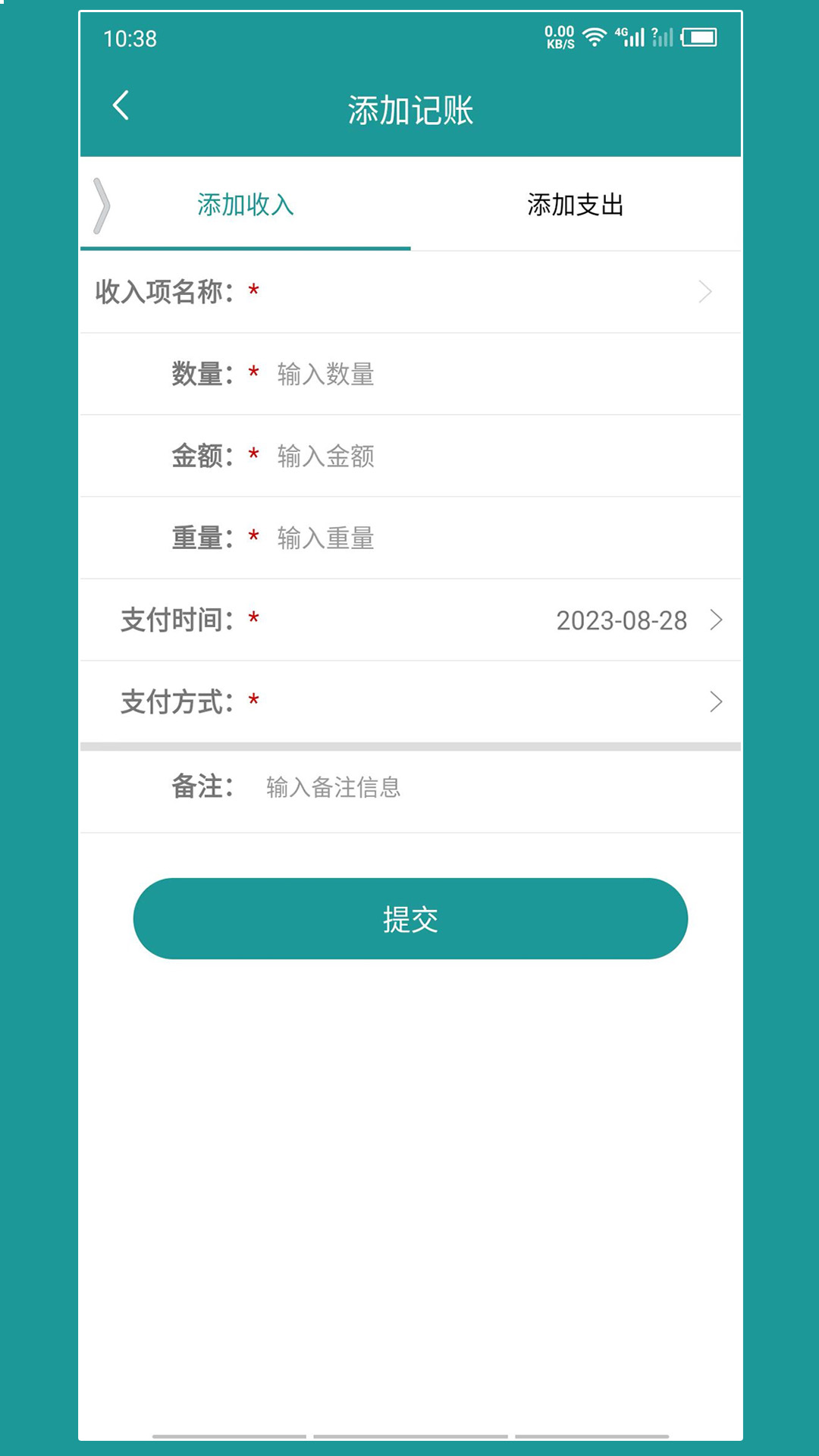Click the date 2023-08-28
The height and width of the screenshot is (1456, 819).
[x=620, y=620]
